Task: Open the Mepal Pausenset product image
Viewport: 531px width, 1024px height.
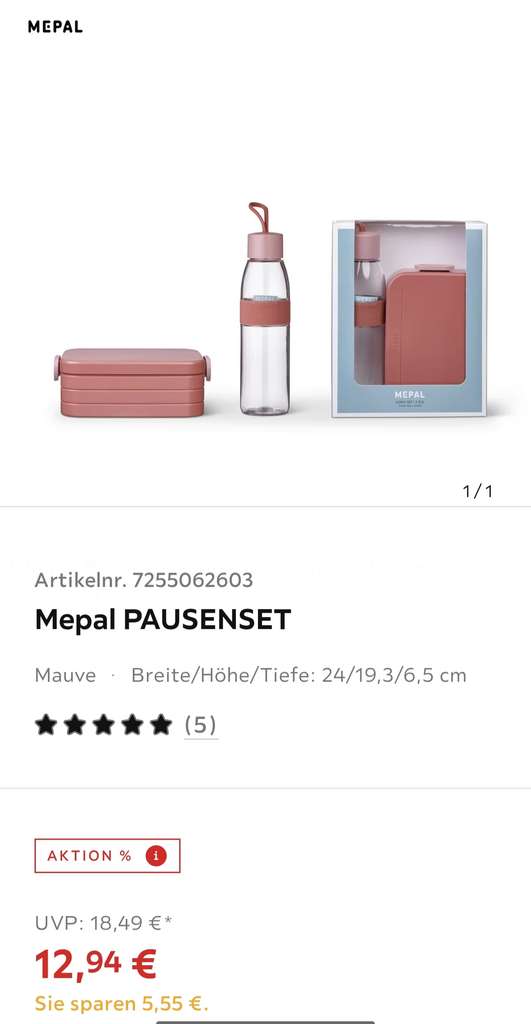Action: pyautogui.click(x=270, y=310)
